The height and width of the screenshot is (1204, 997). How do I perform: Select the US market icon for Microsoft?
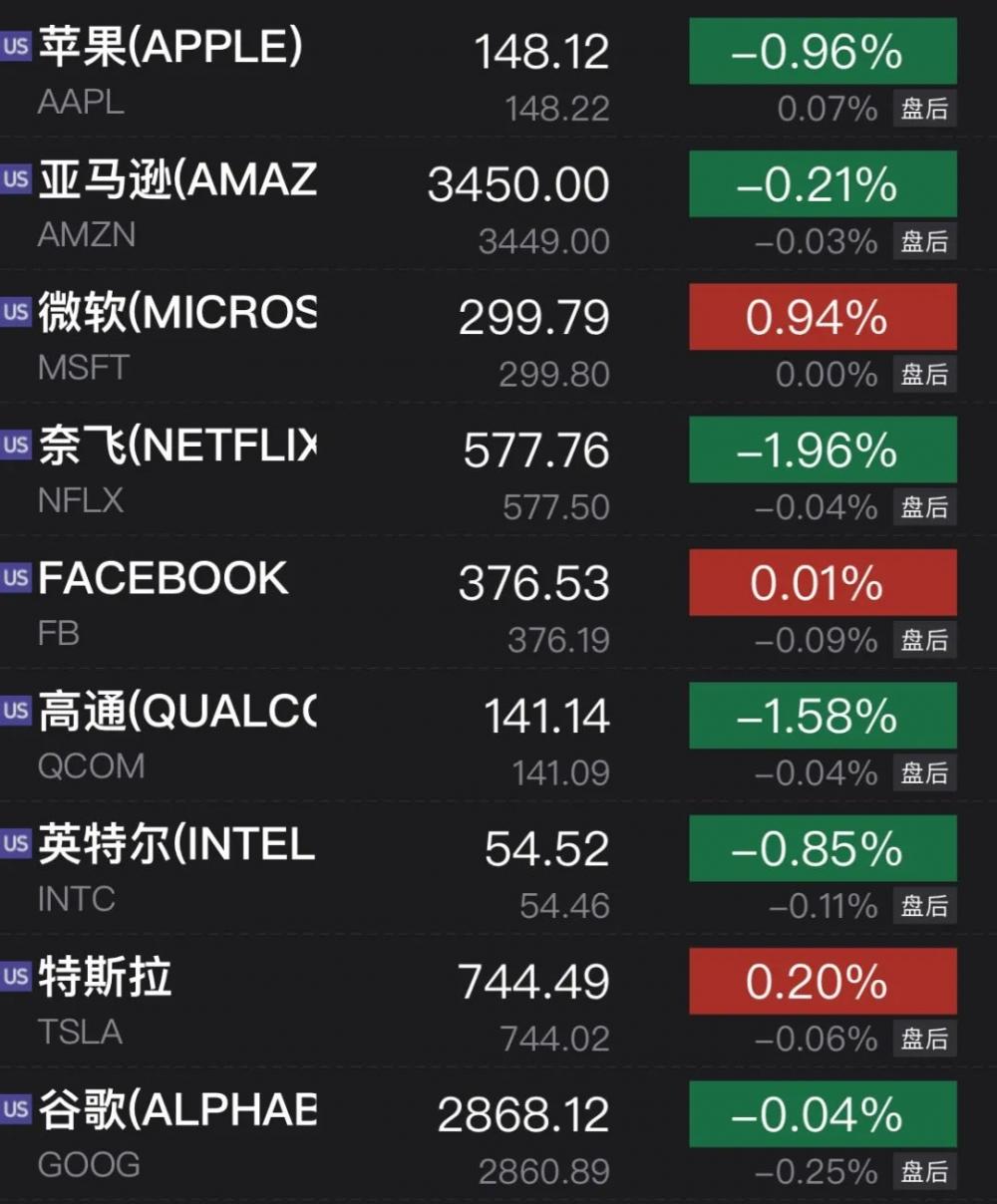14,312
